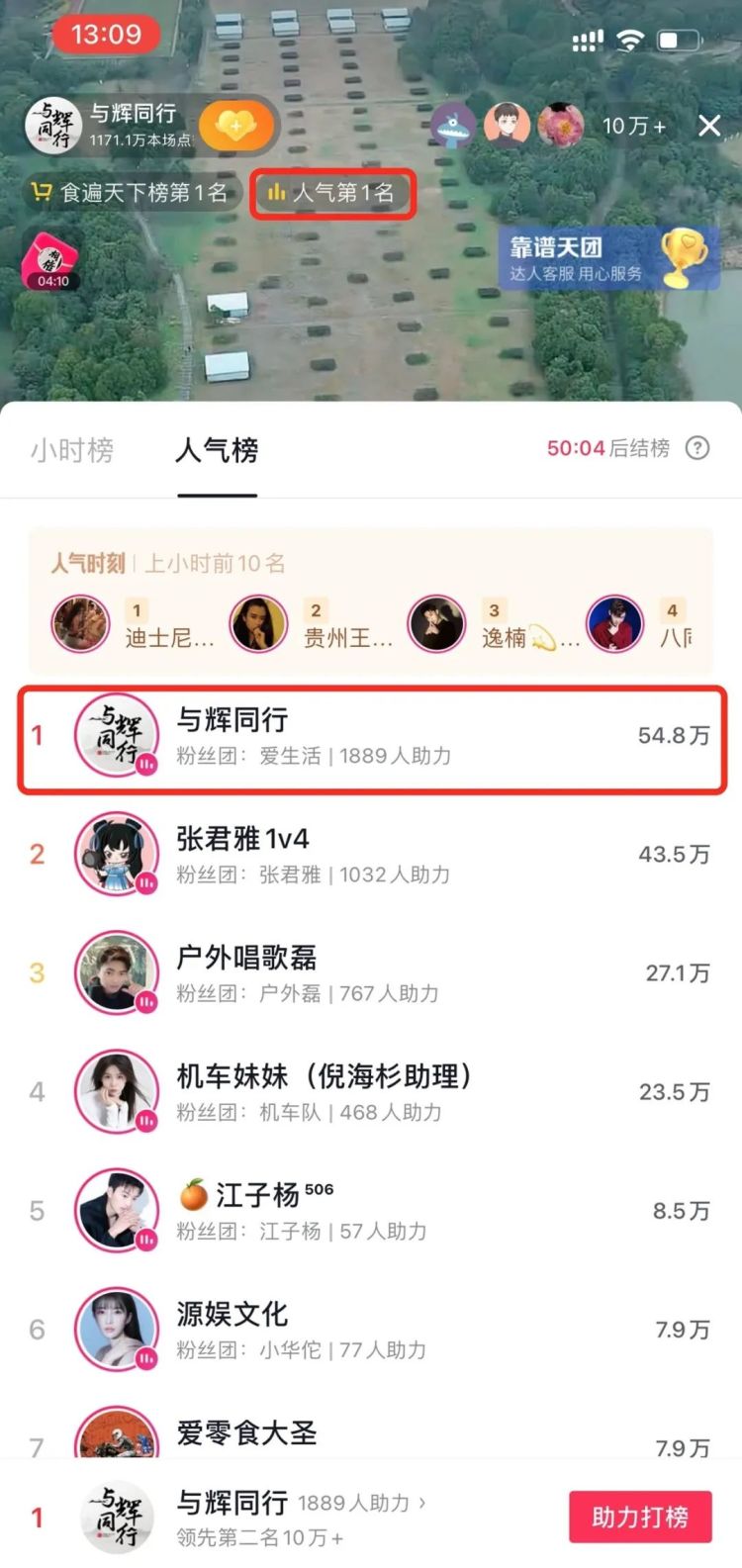Open the help question mark icon
742x1568 pixels.
coord(697,448)
